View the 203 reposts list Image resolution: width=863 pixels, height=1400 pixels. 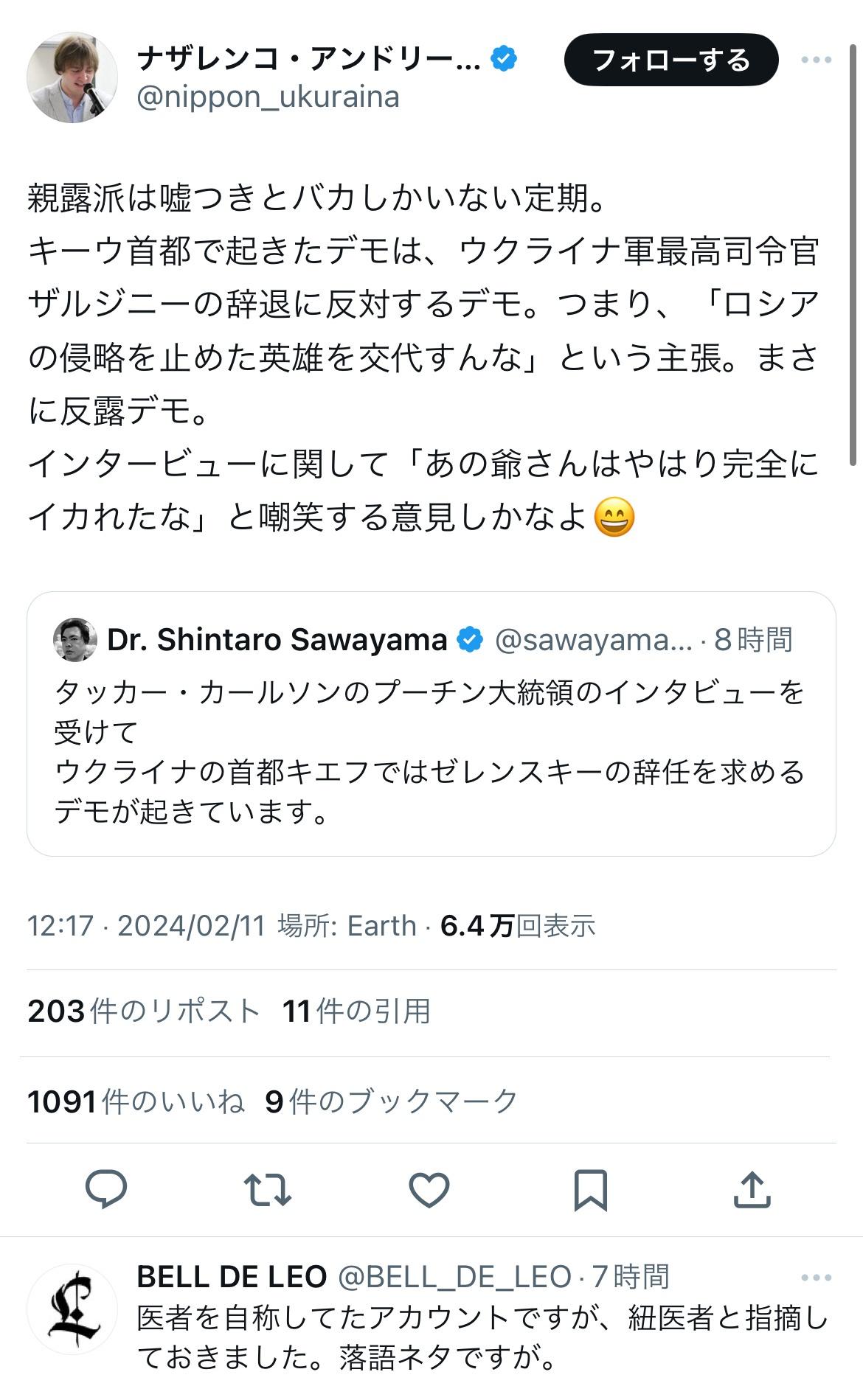click(x=144, y=1011)
